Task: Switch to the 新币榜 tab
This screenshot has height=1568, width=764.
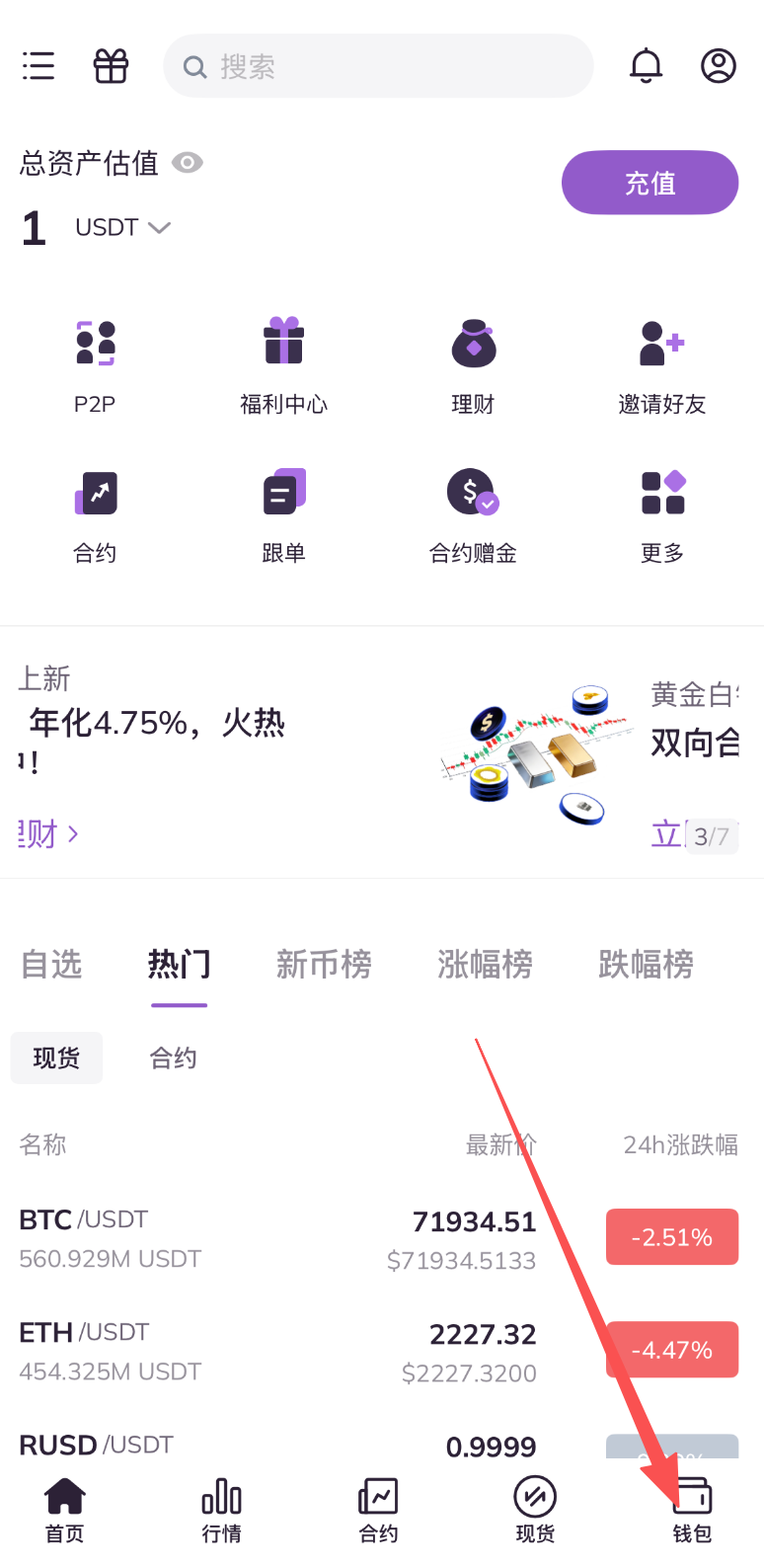Action: [x=324, y=964]
